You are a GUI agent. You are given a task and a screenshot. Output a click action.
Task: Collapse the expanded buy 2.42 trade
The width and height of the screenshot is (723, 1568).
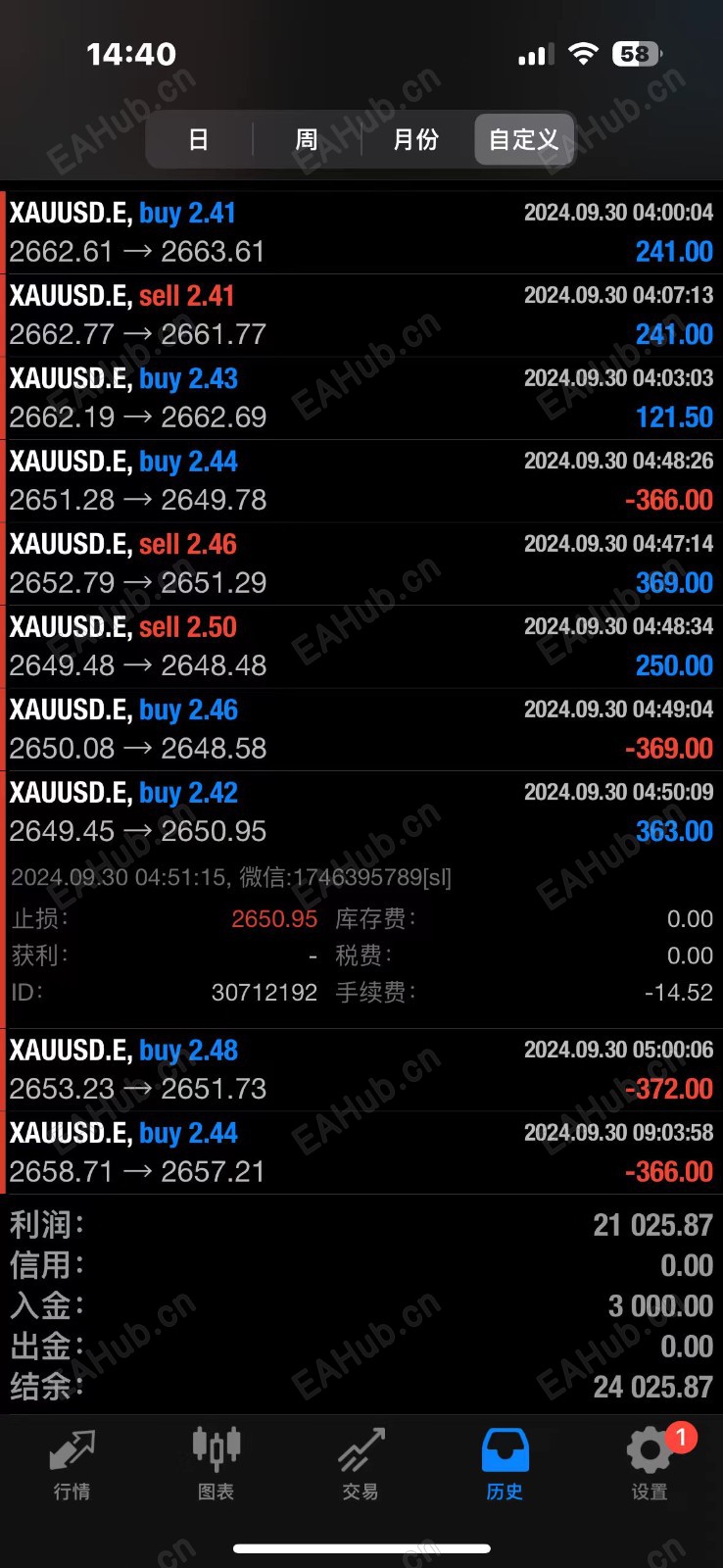(361, 811)
